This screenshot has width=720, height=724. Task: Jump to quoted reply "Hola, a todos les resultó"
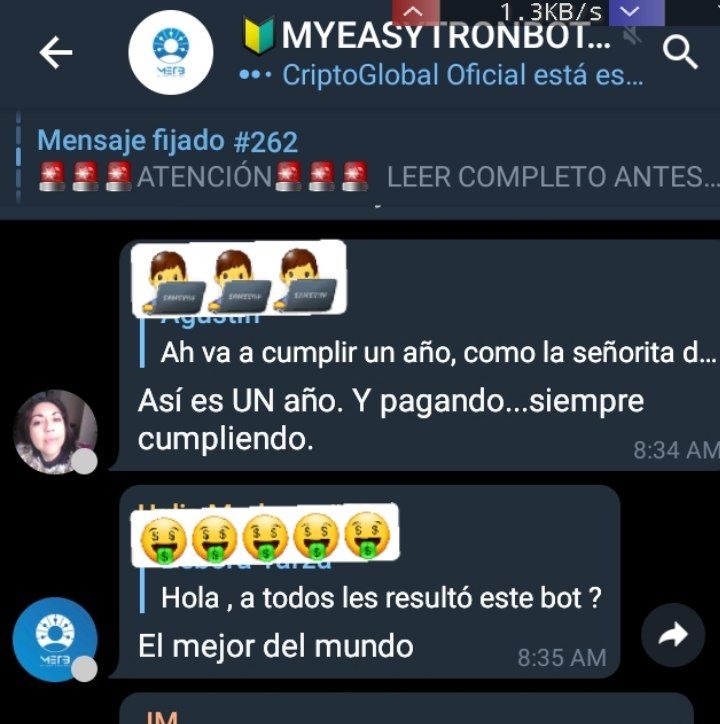pos(380,598)
